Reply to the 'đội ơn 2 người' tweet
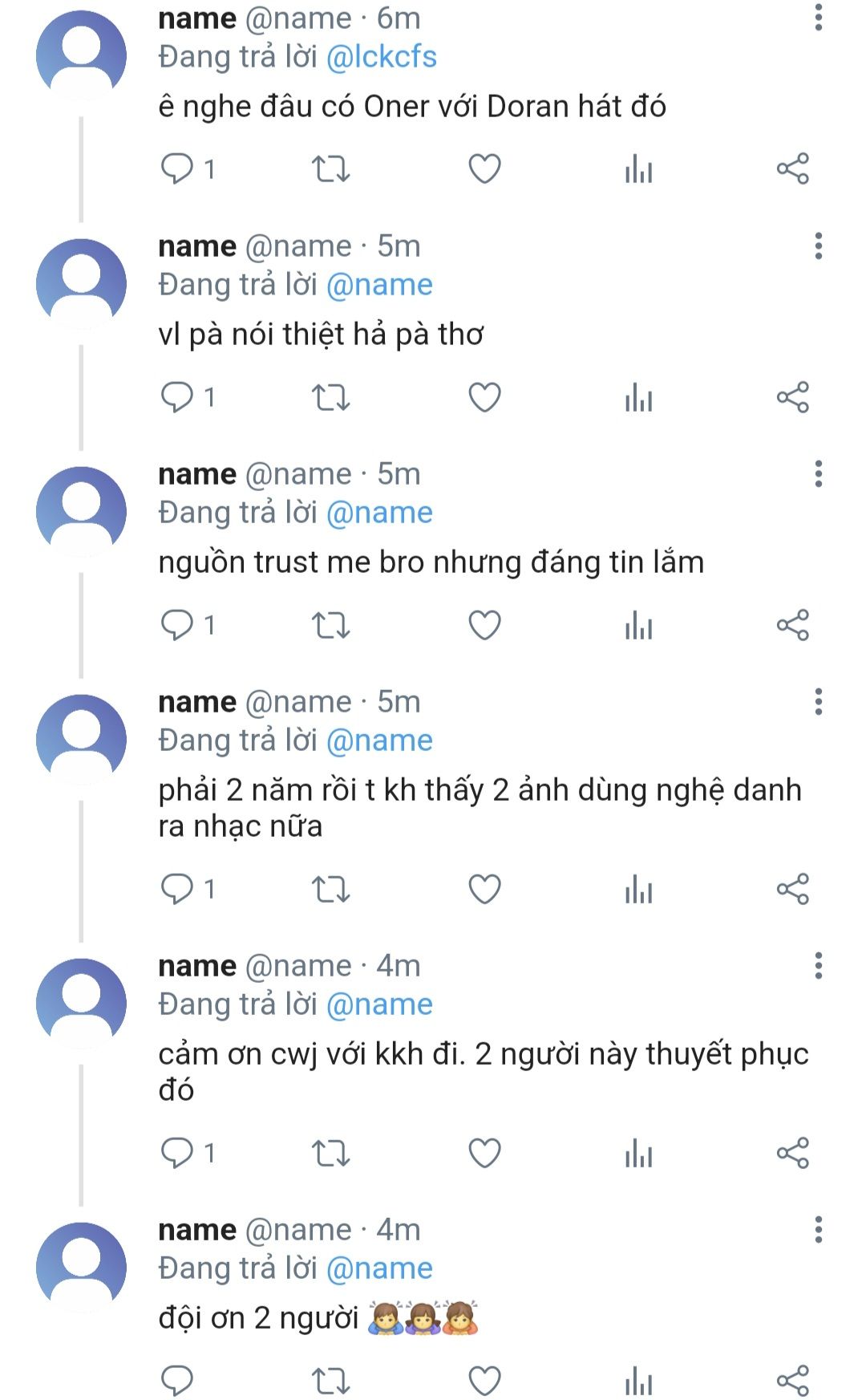 177,1381
